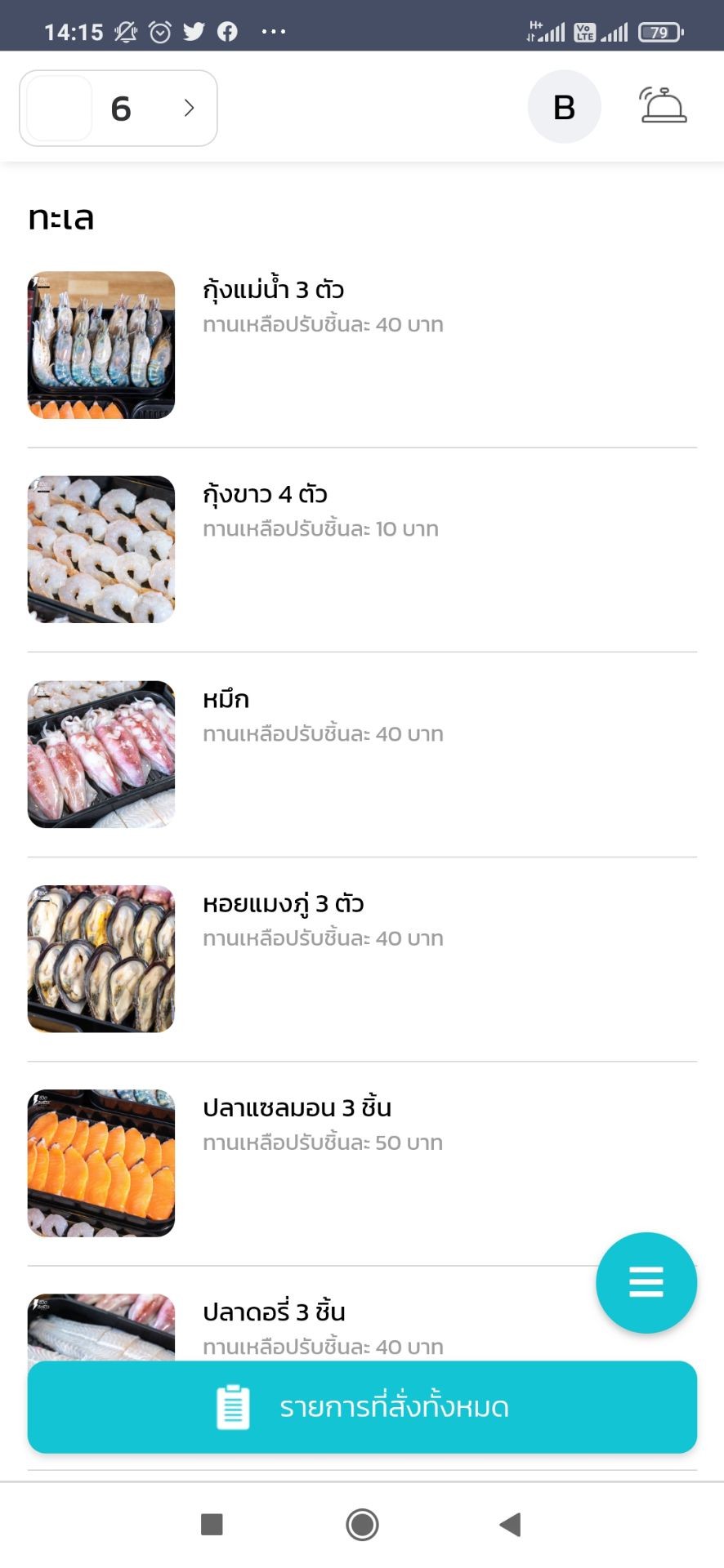The width and height of the screenshot is (724, 1568).
Task: Open the profile avatar labeled B
Action: (564, 106)
